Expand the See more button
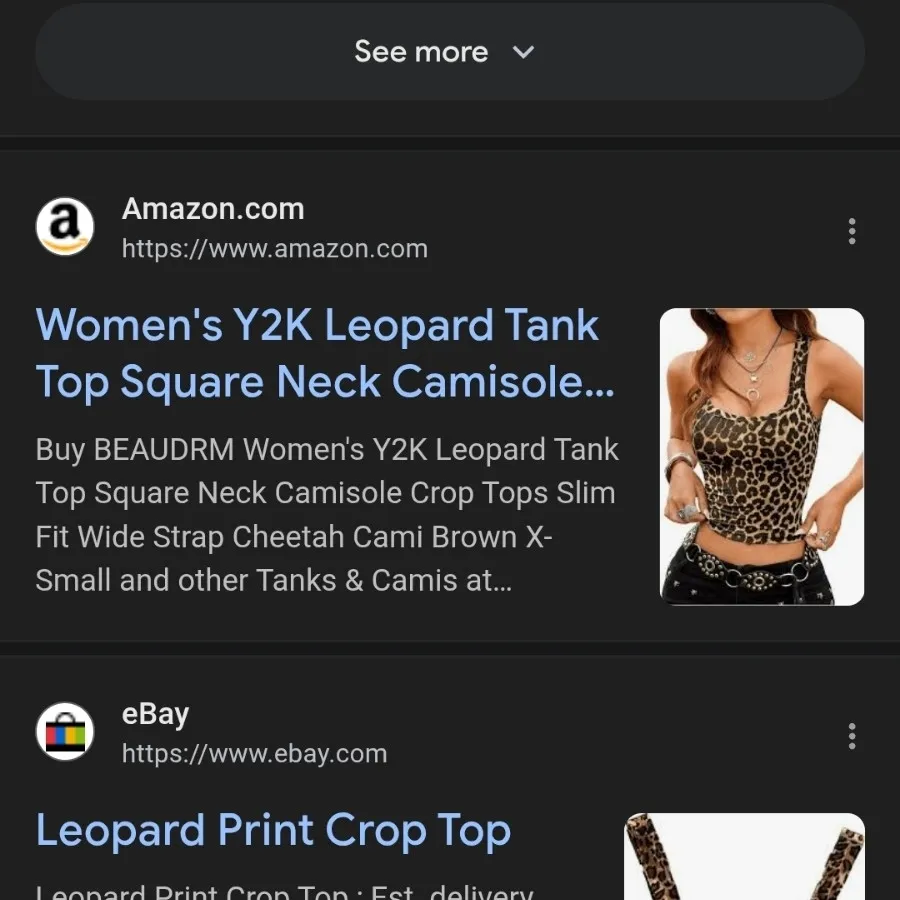The image size is (900, 900). click(x=449, y=52)
